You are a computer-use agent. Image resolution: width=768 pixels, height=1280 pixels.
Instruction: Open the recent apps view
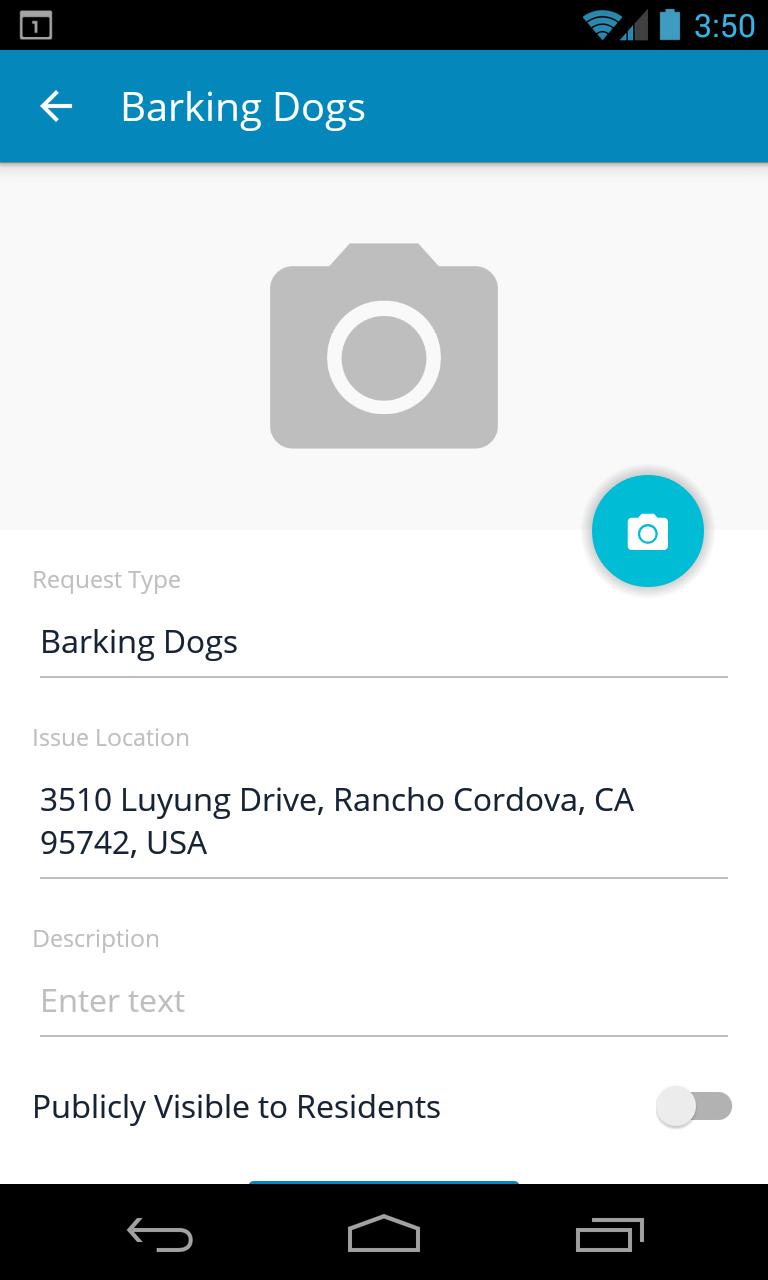coord(609,1234)
